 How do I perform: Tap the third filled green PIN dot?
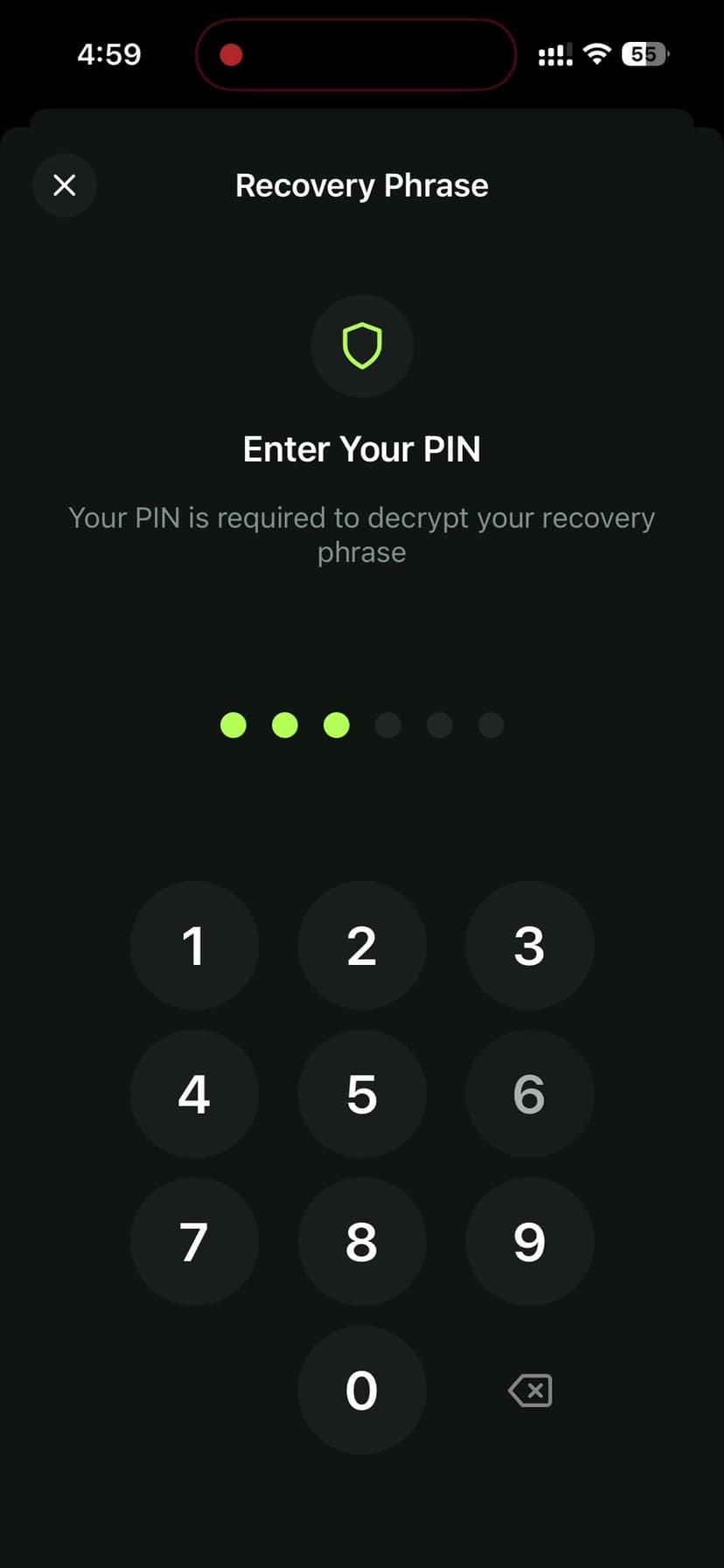pyautogui.click(x=336, y=725)
